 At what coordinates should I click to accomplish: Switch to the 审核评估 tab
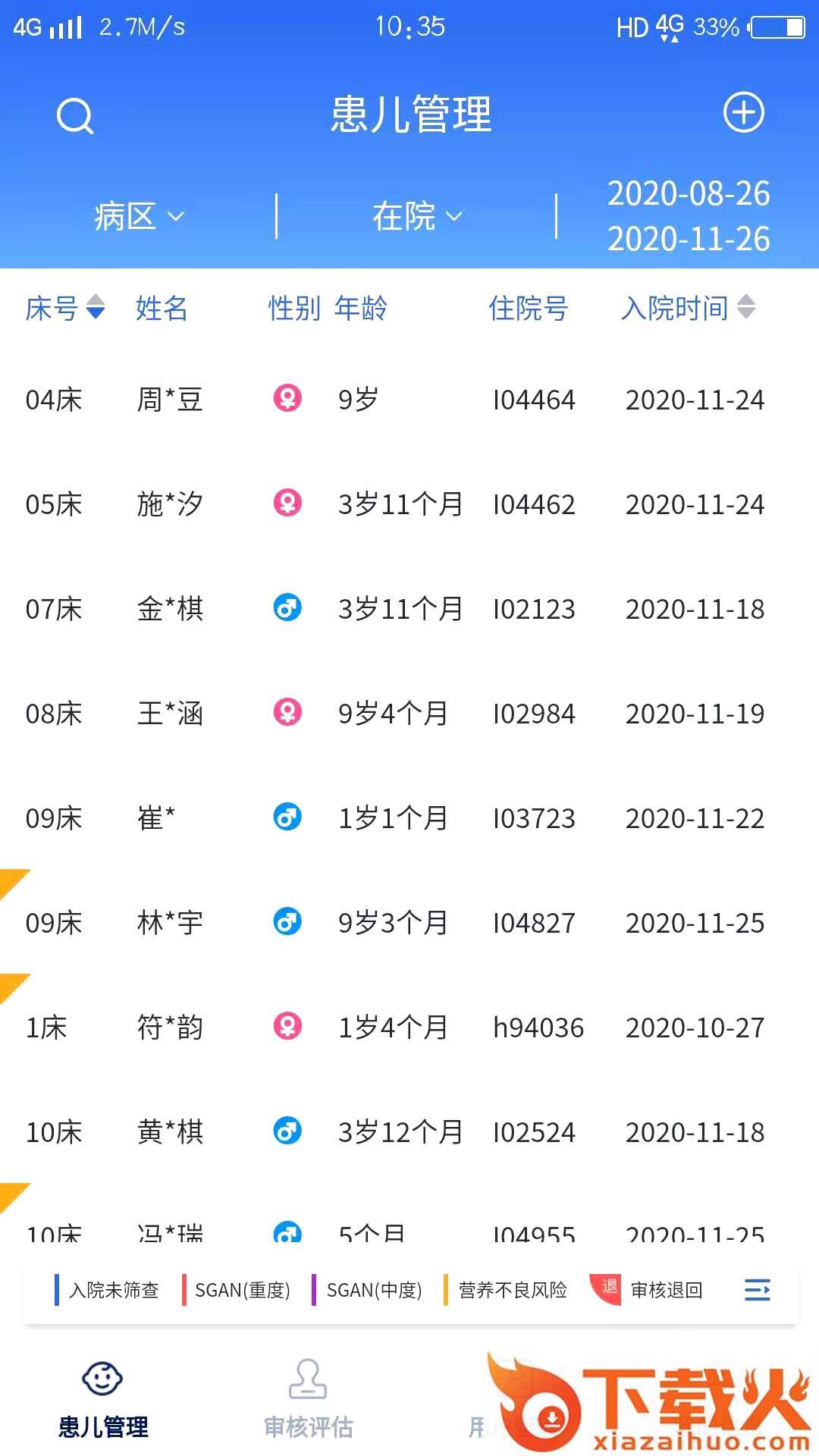coord(308,1399)
